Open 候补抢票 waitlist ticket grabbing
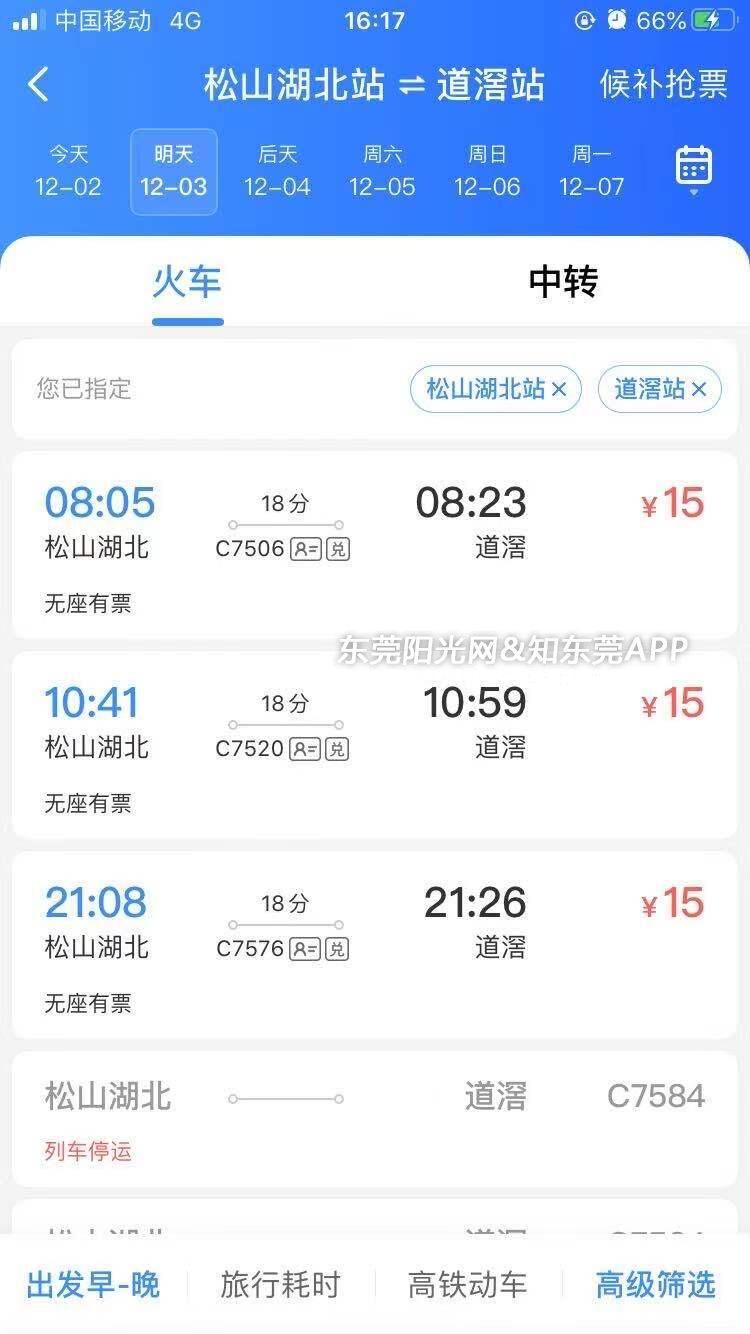The height and width of the screenshot is (1334, 750). (663, 85)
